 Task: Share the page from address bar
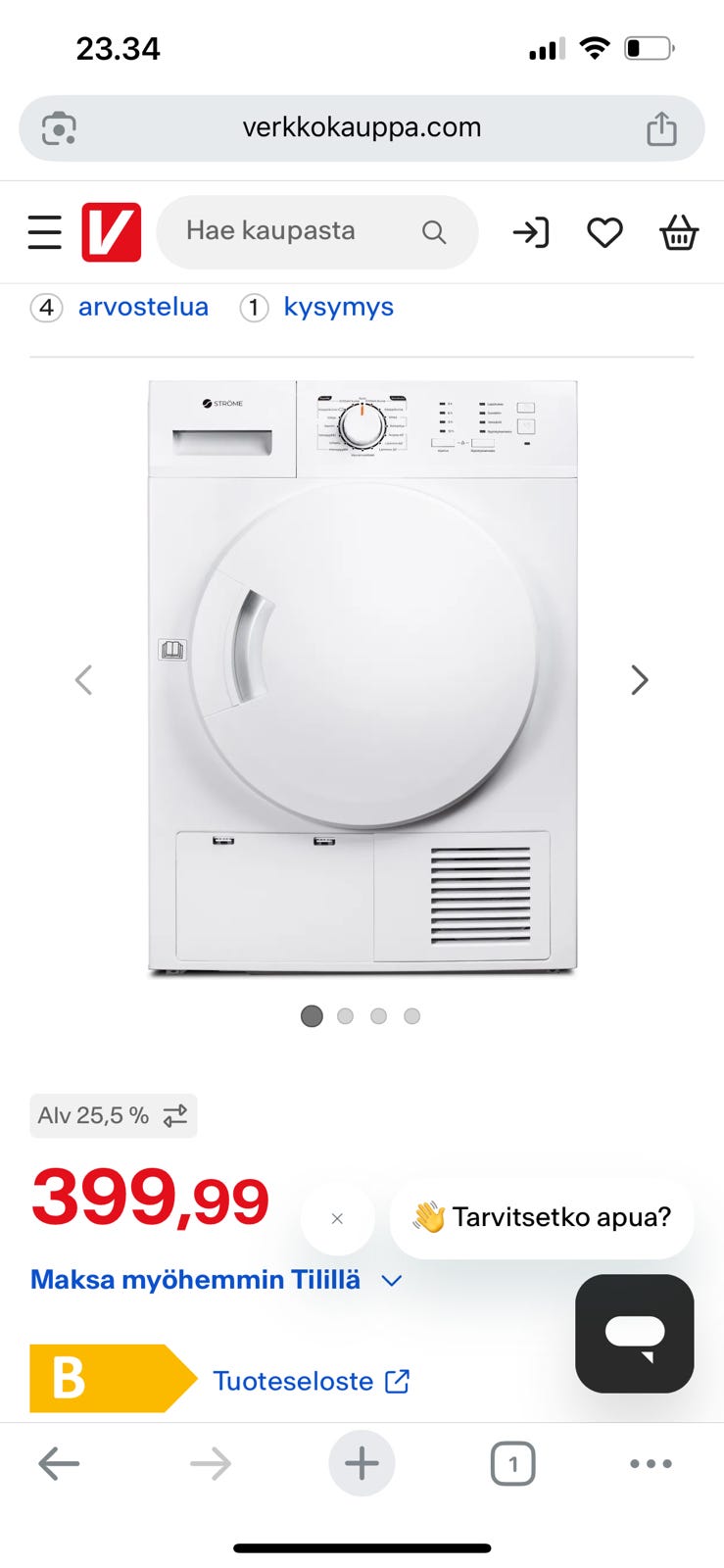(x=661, y=128)
